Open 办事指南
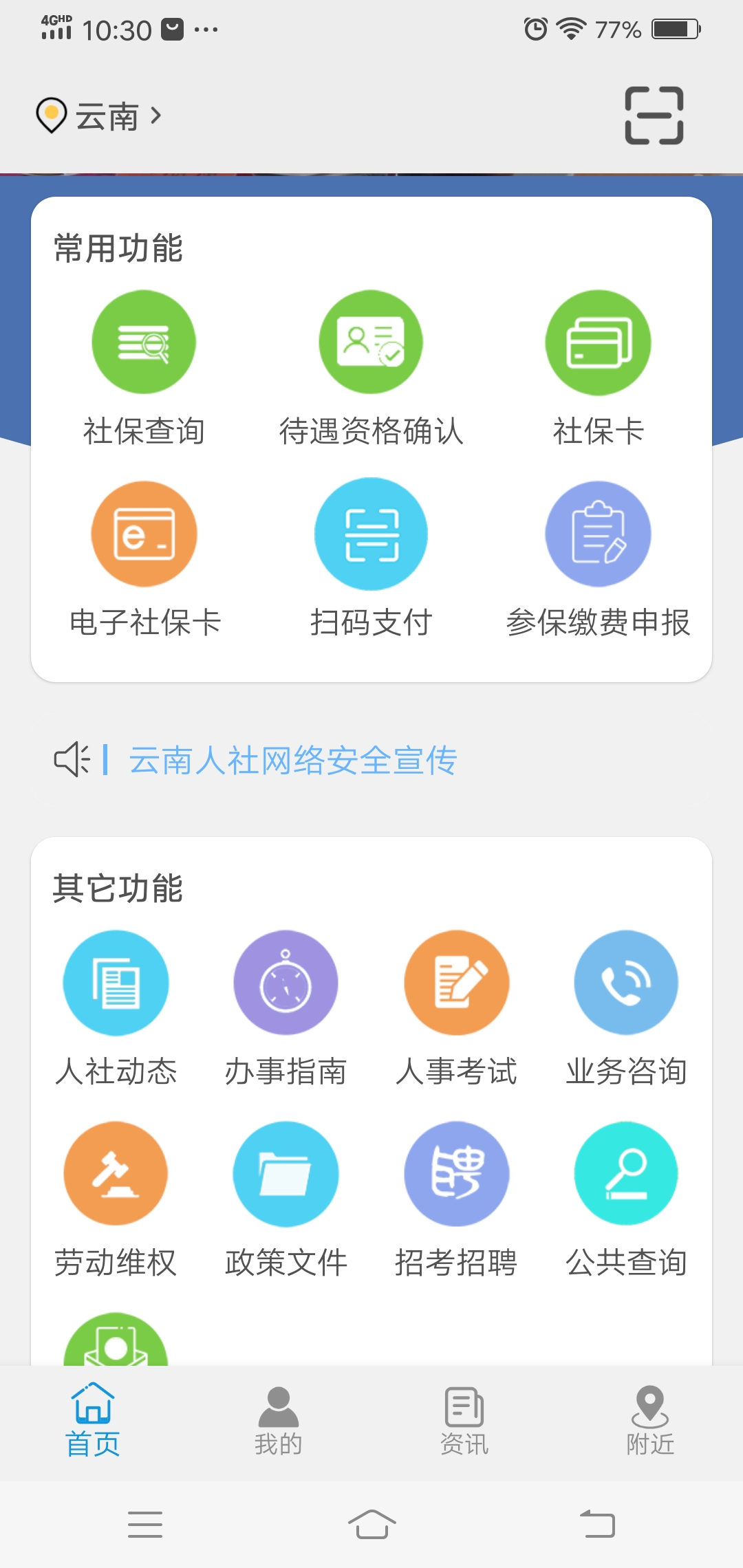 [x=286, y=1009]
